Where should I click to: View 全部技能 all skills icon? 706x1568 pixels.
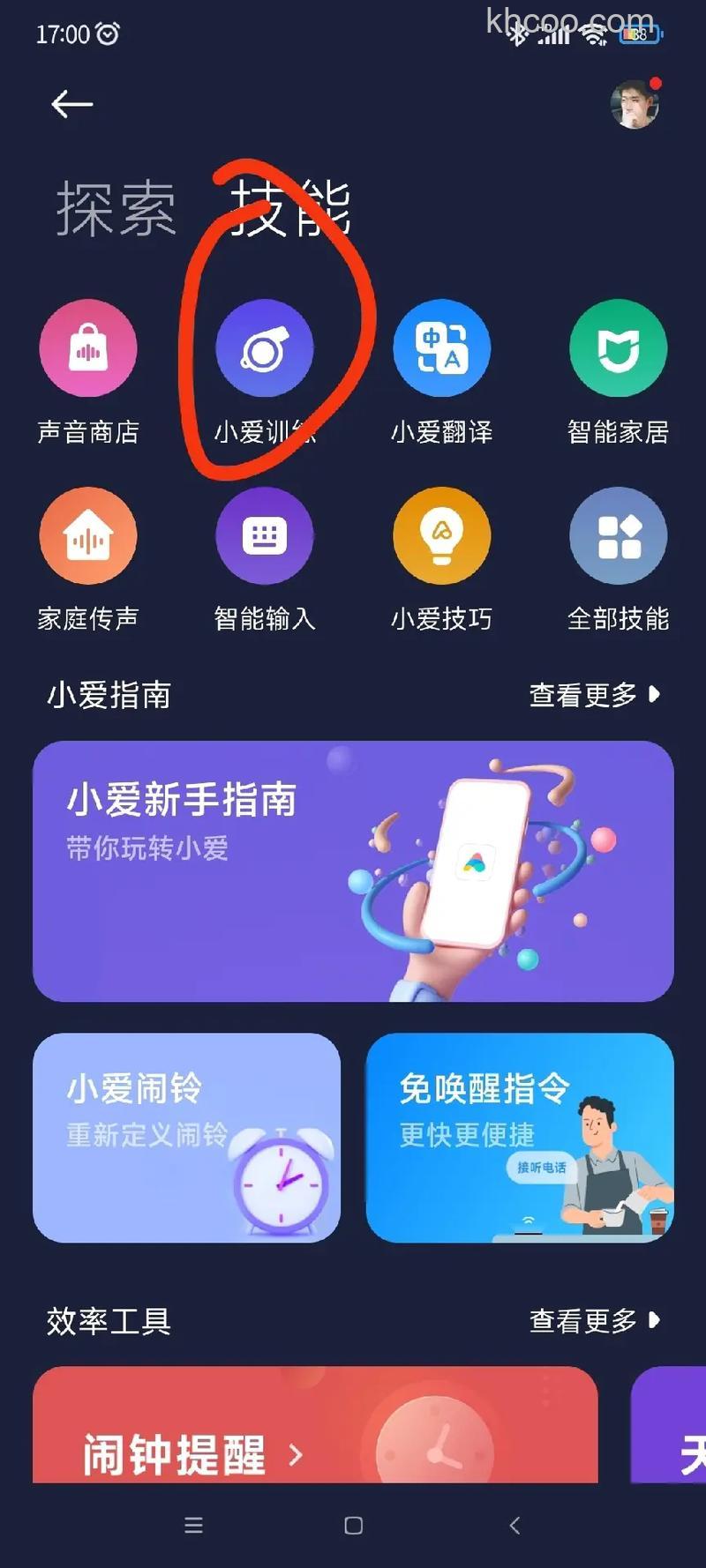click(x=618, y=535)
